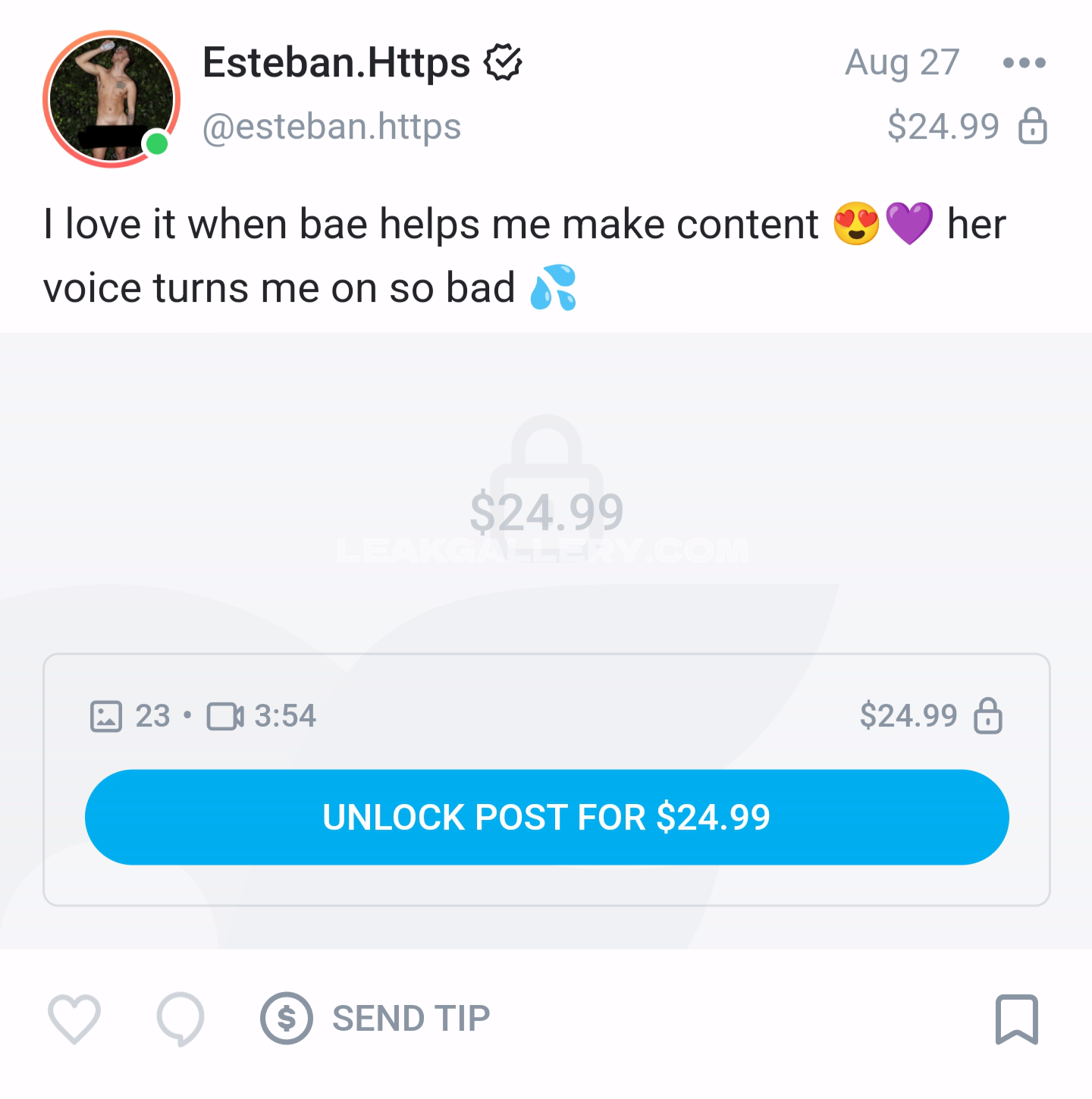Image resolution: width=1092 pixels, height=1099 pixels.
Task: Tap the Esteban.Https display name
Action: 337,63
